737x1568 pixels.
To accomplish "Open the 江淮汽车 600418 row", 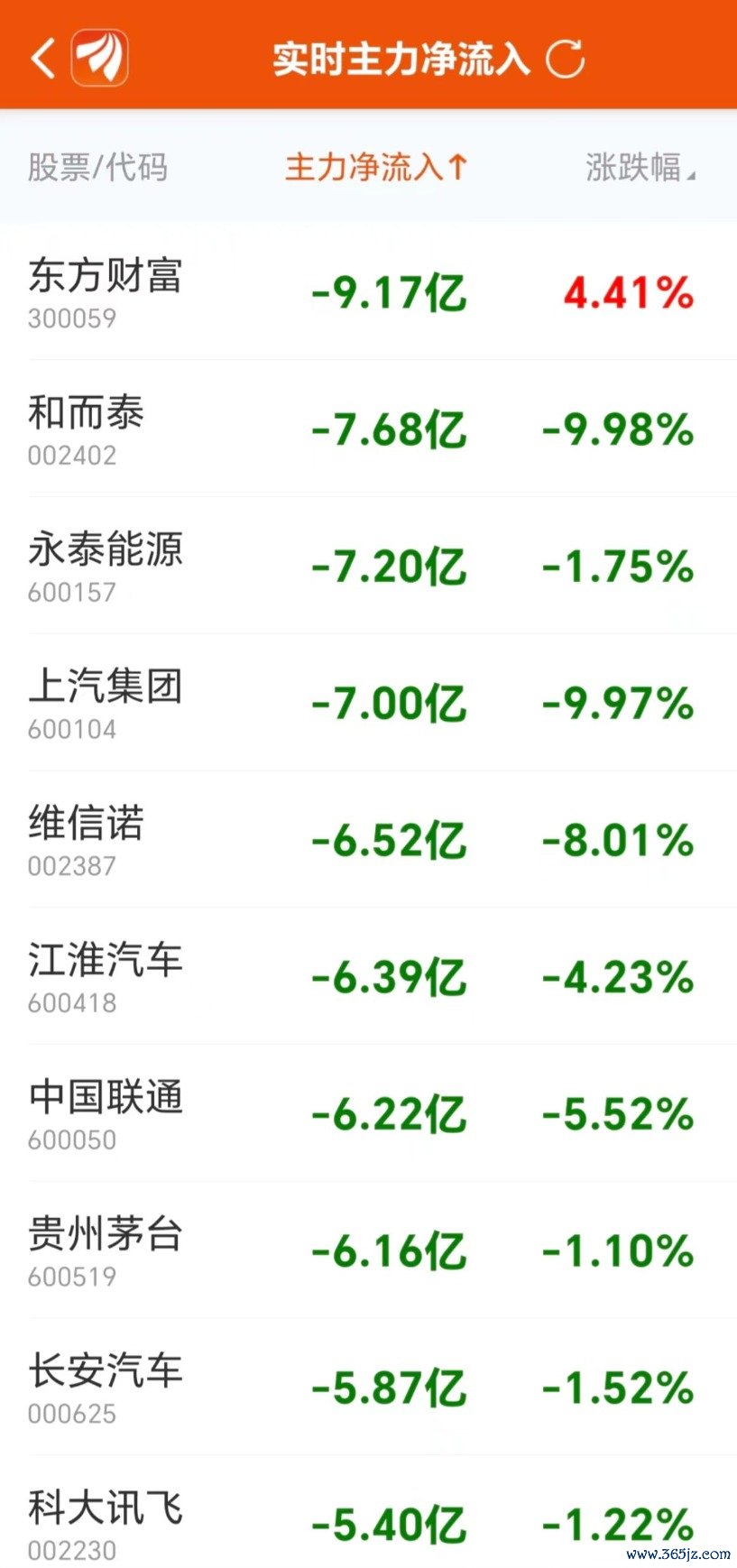I will [368, 976].
